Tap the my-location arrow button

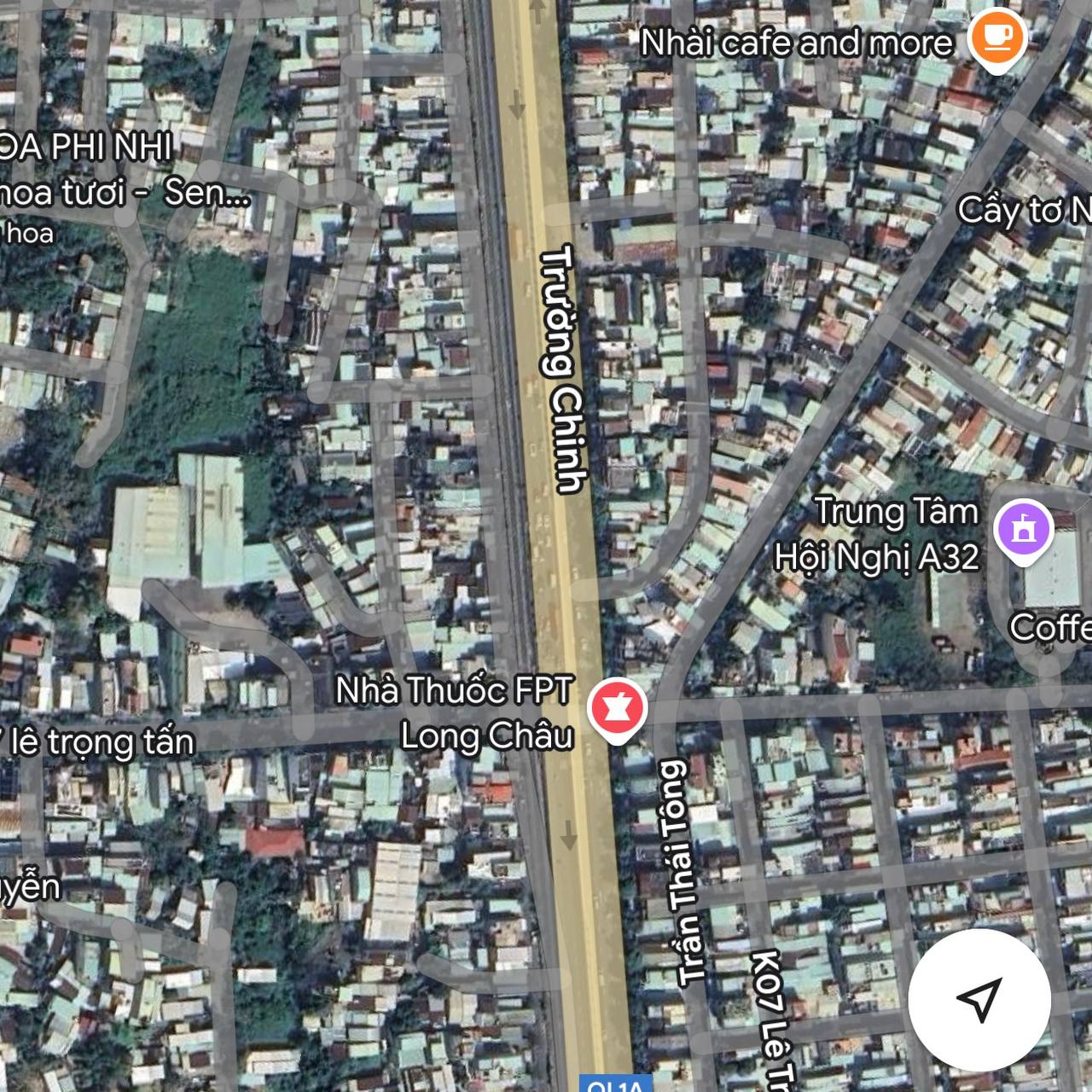(x=979, y=999)
